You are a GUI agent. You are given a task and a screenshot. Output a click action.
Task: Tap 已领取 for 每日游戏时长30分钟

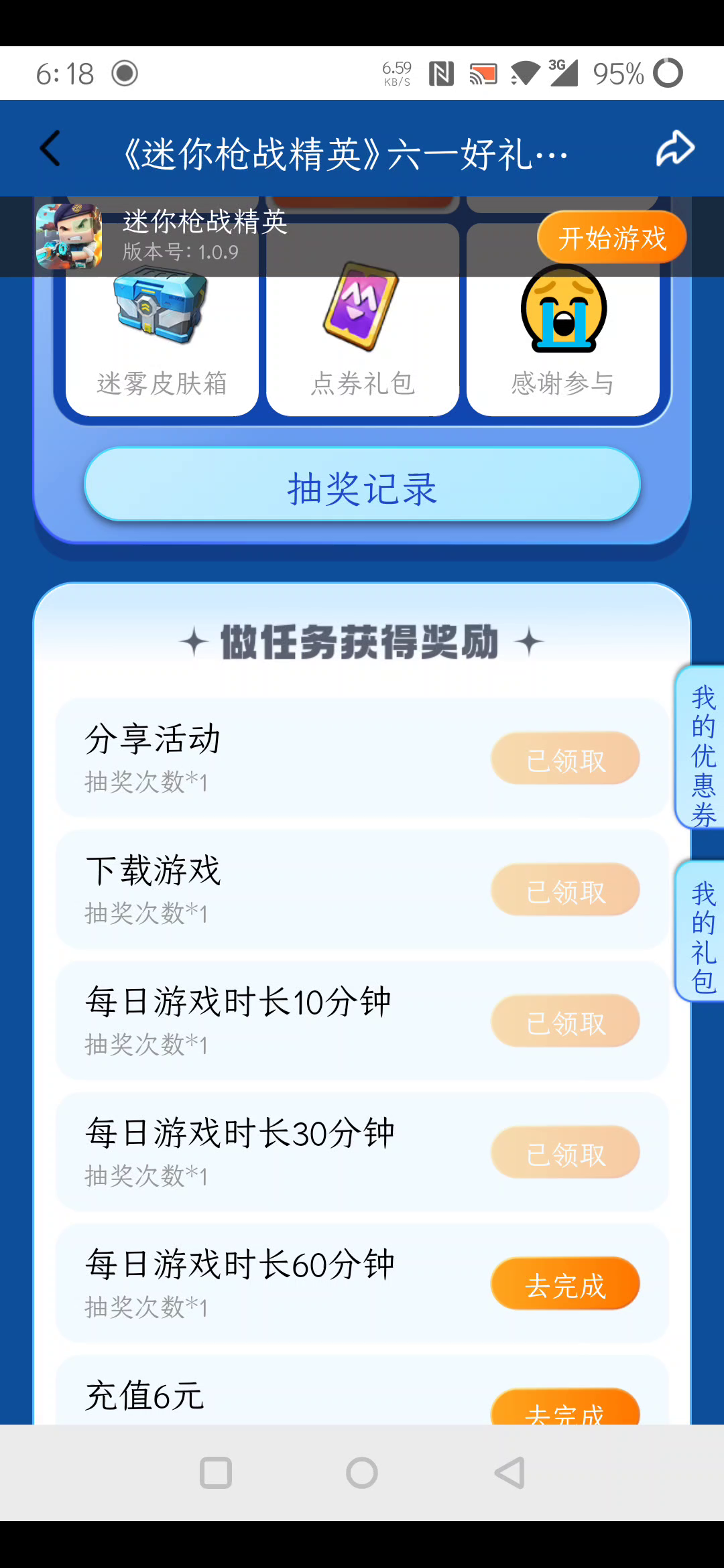coord(565,1153)
